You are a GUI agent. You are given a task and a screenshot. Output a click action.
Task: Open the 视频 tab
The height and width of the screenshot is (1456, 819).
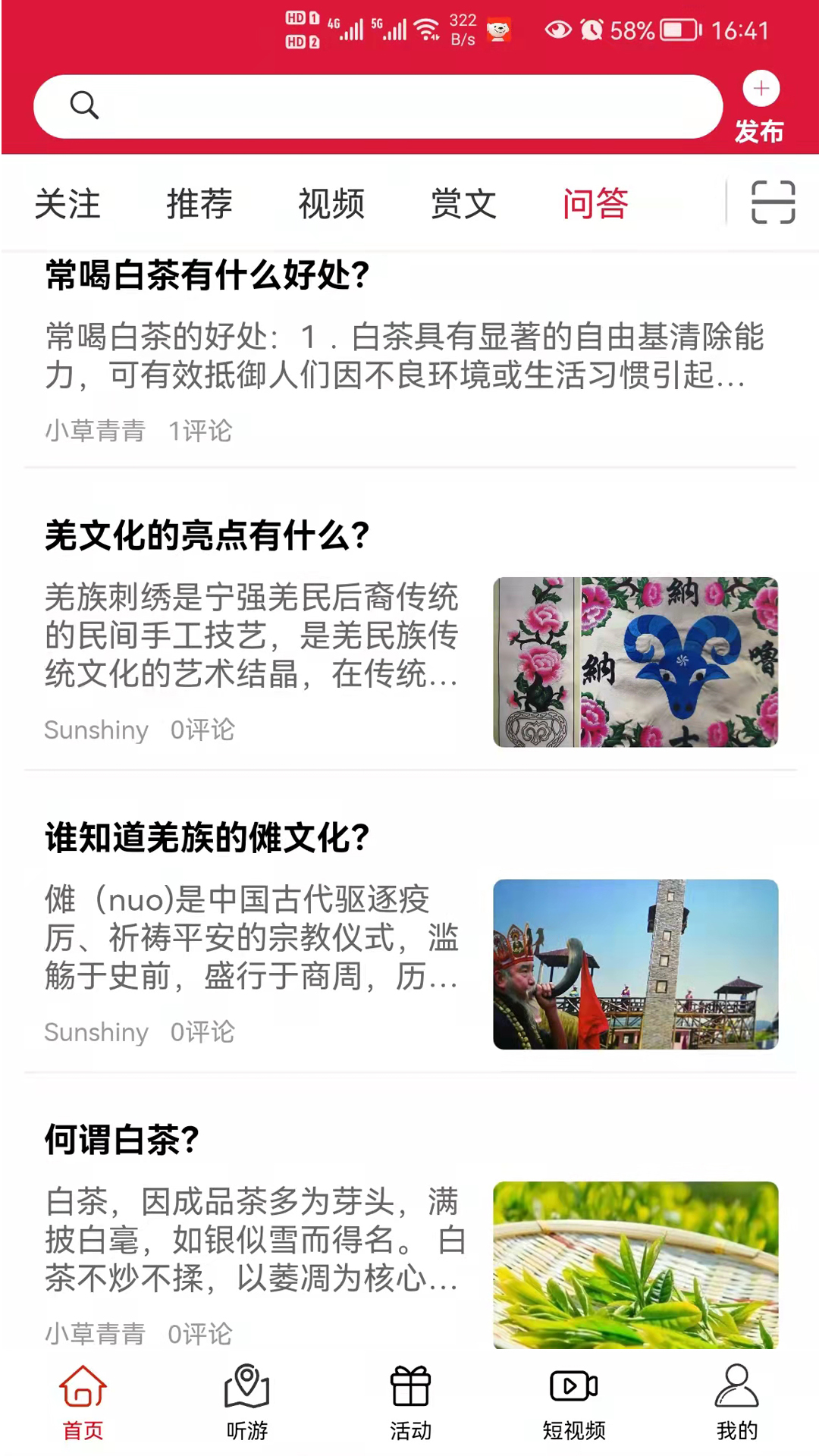[331, 204]
